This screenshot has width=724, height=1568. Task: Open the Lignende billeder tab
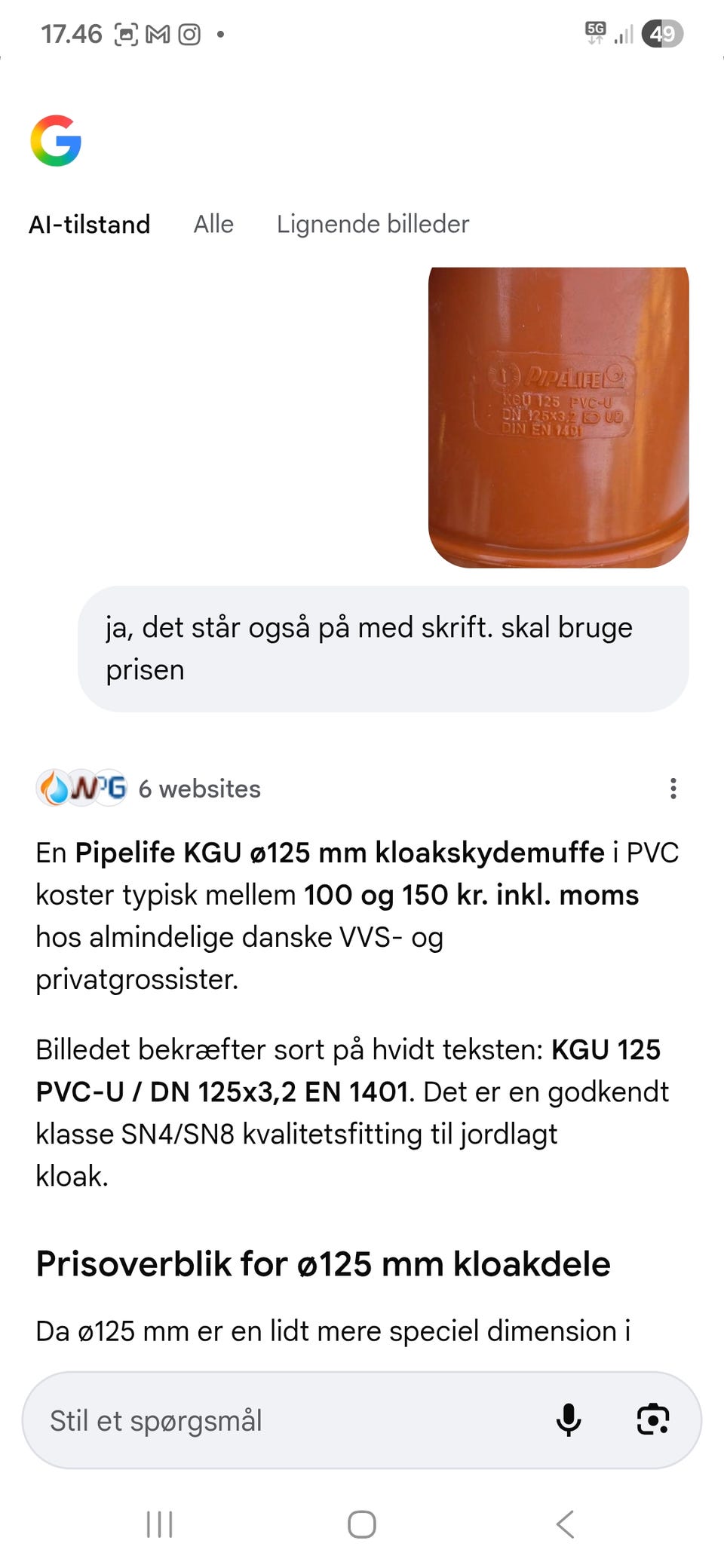tap(373, 224)
